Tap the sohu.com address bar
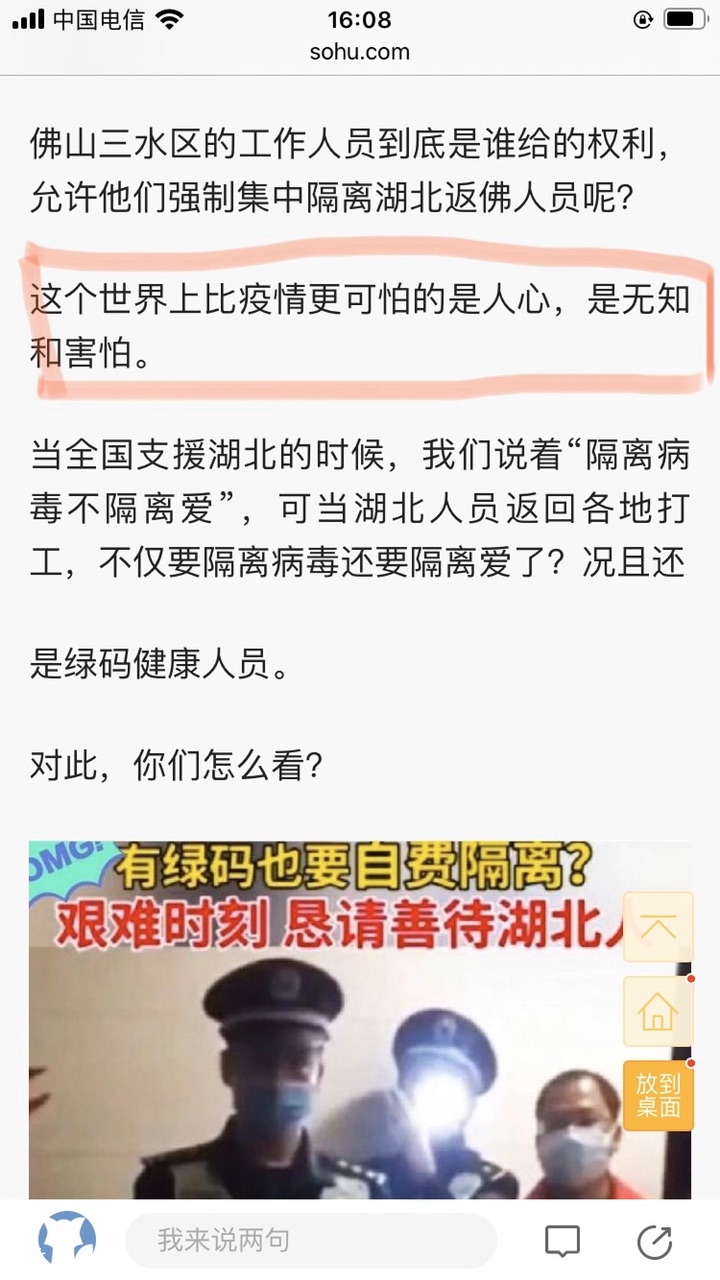The width and height of the screenshot is (720, 1280). (x=360, y=52)
